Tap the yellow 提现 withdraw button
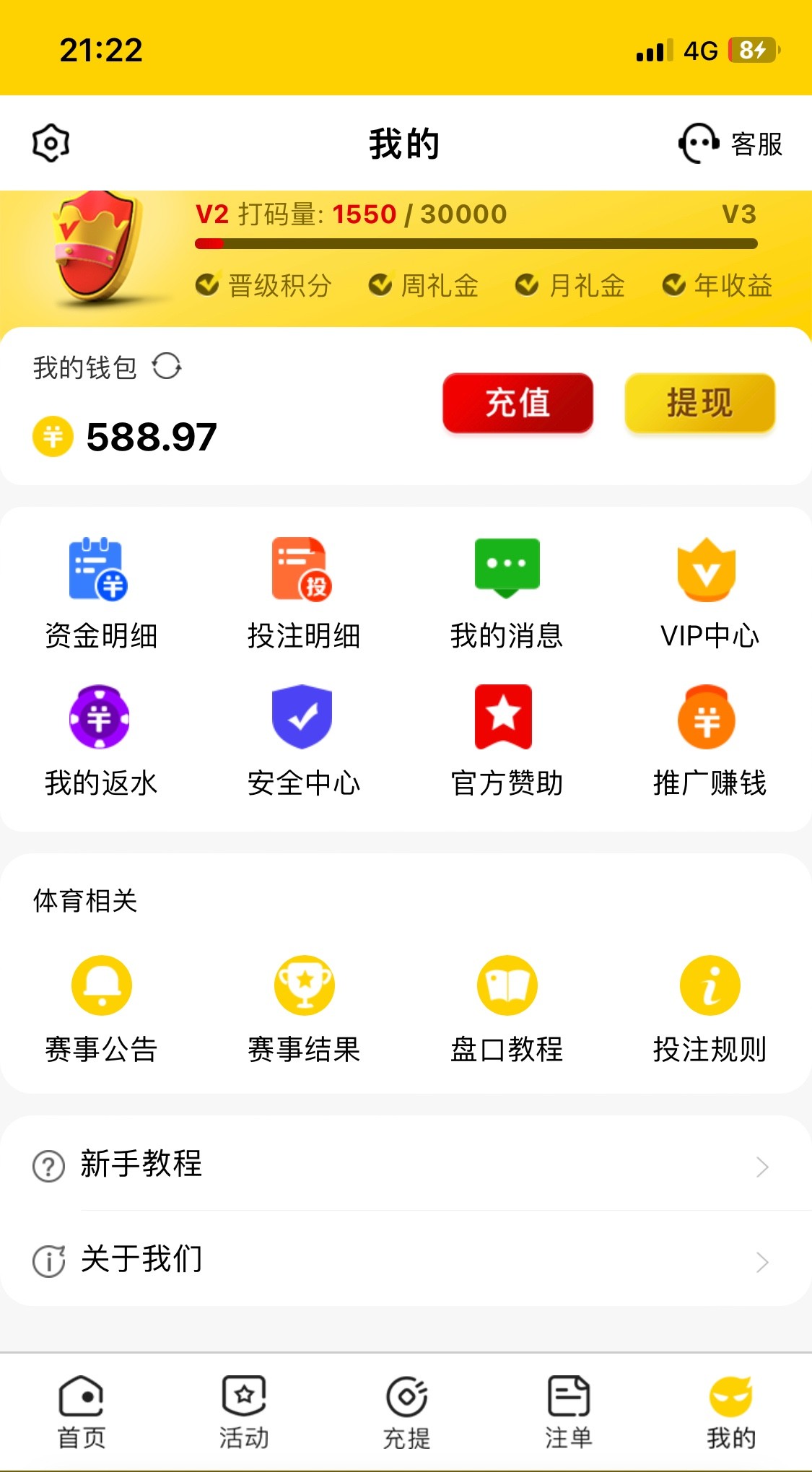This screenshot has width=812, height=1472. coord(699,403)
